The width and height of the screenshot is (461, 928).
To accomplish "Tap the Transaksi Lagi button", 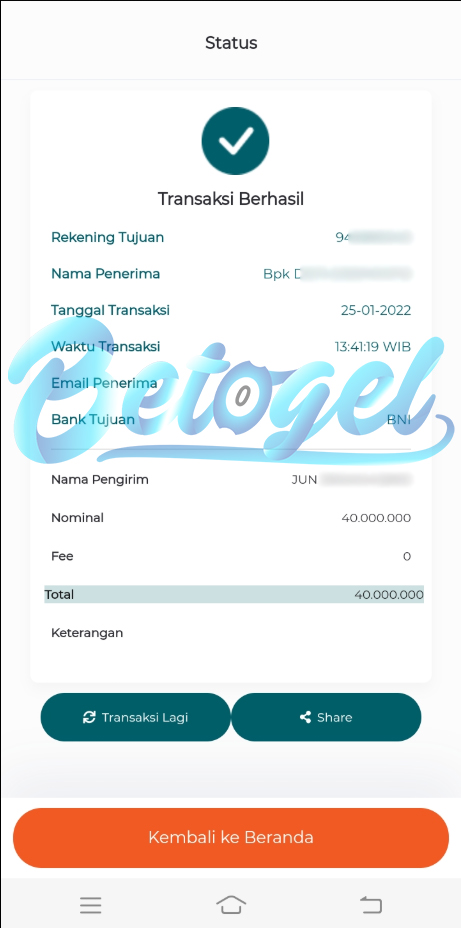I will point(135,717).
